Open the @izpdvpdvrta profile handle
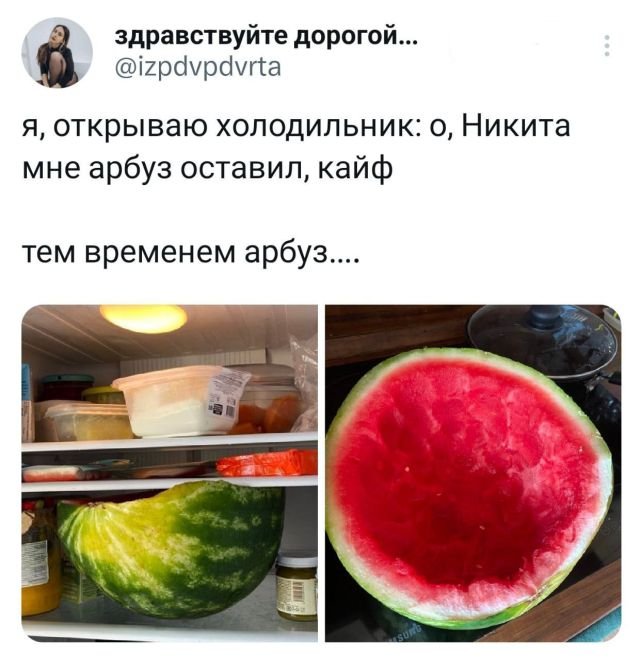The image size is (640, 658). pos(199,68)
